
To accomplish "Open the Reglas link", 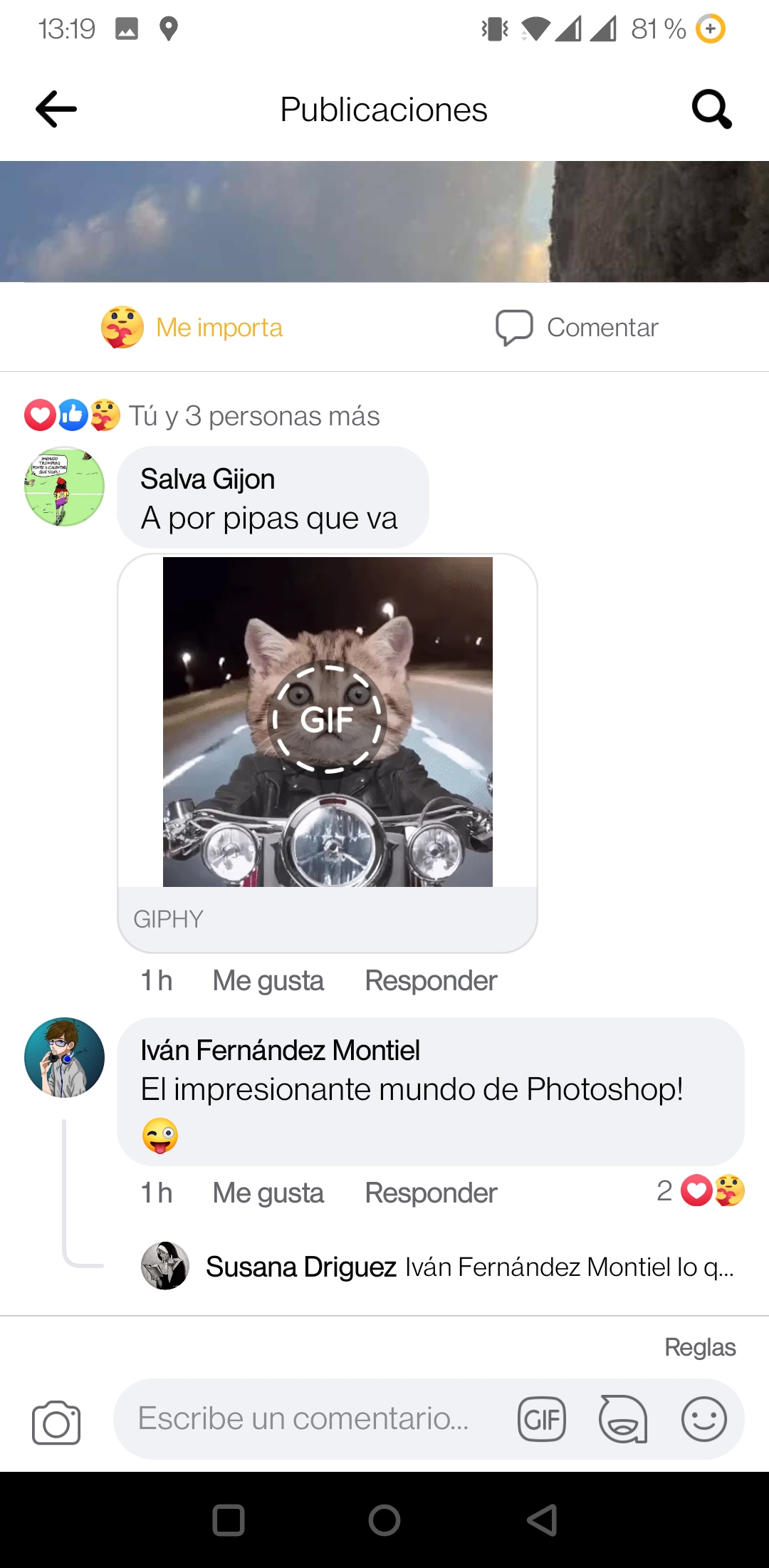I will click(700, 1347).
